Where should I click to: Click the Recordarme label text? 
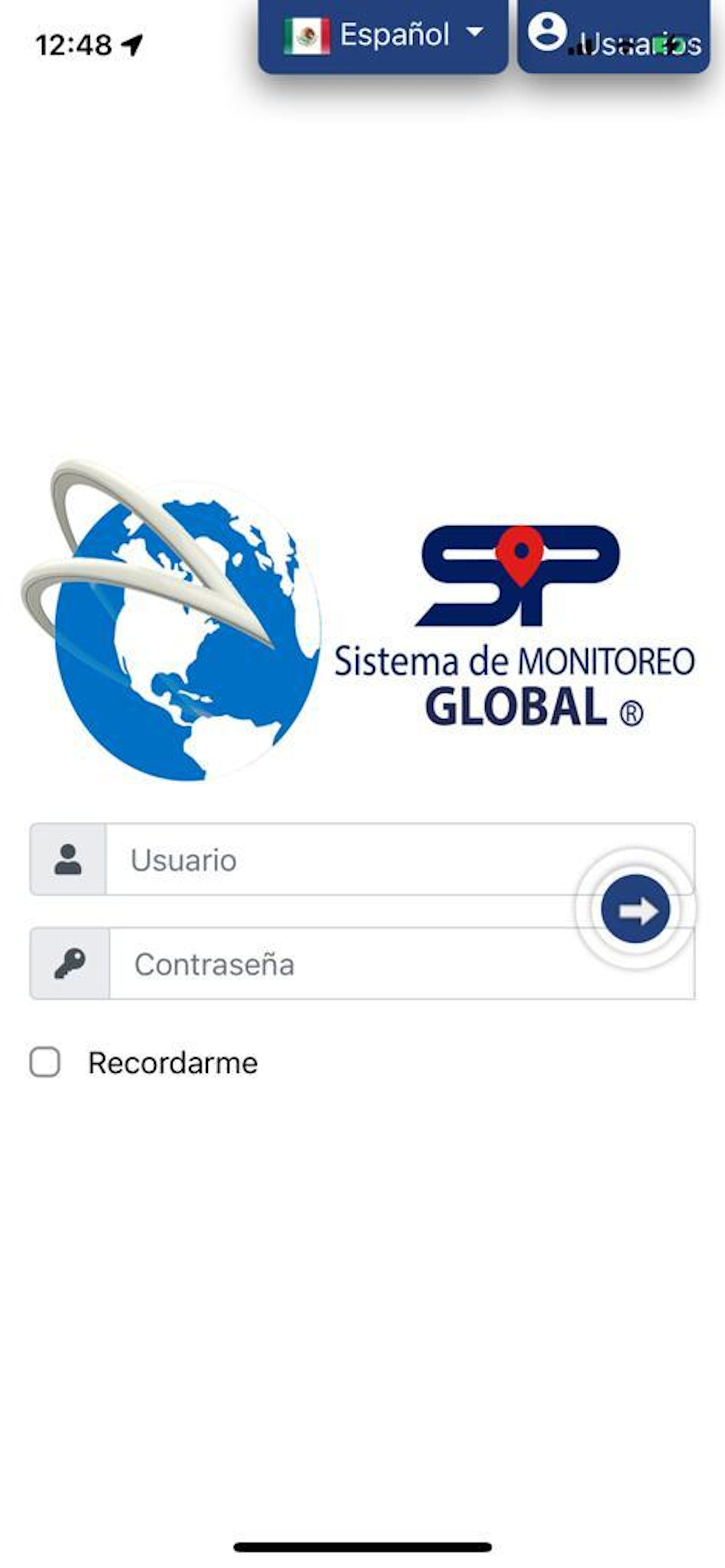coord(172,1063)
